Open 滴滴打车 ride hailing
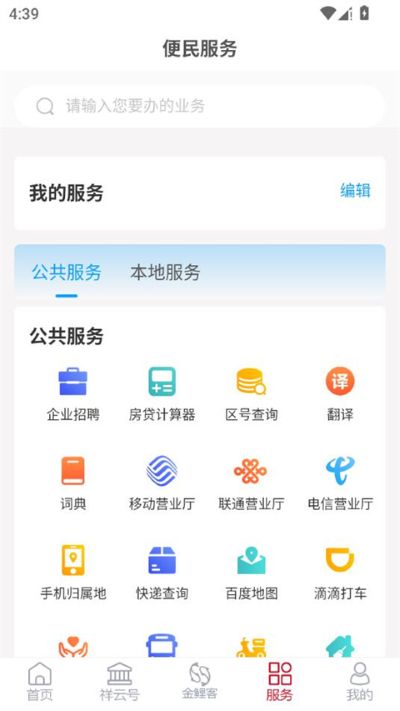 point(340,573)
